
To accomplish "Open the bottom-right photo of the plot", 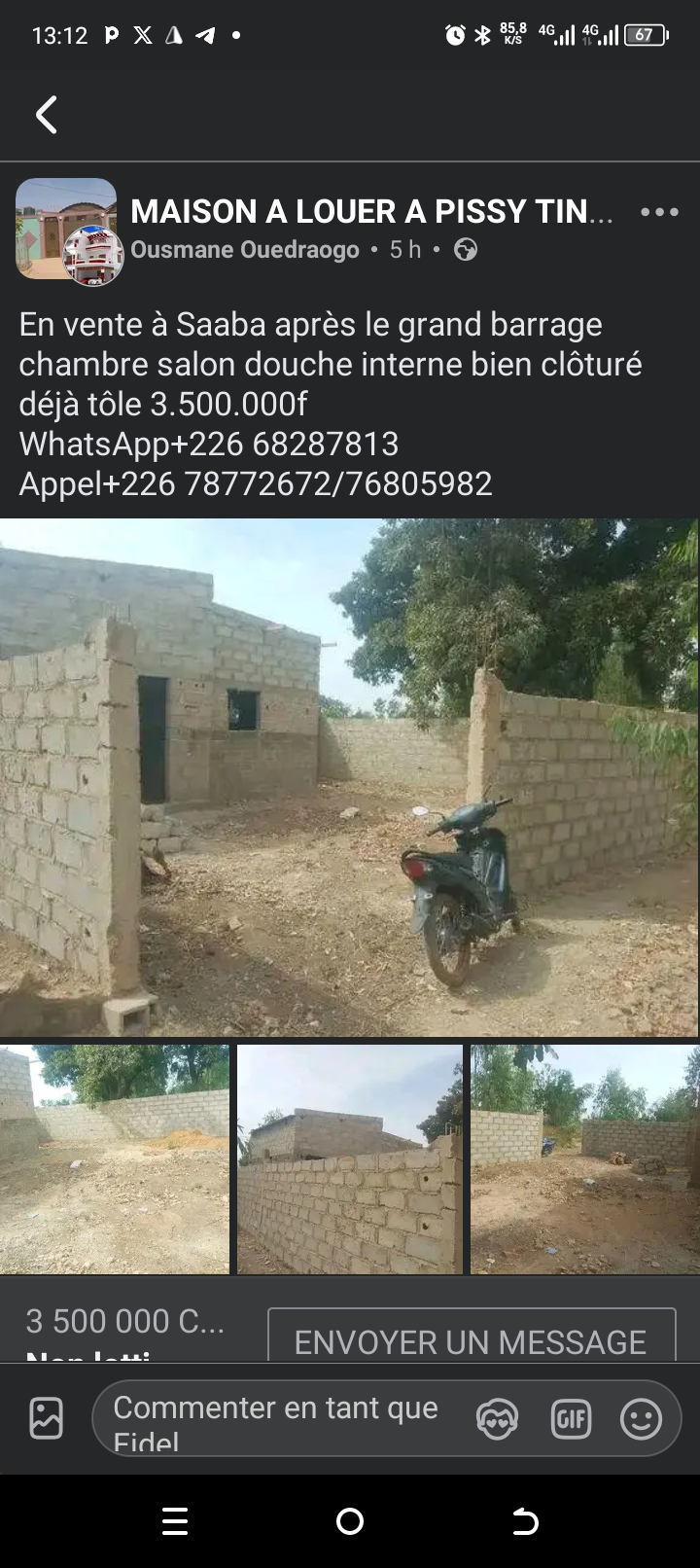I will tap(584, 1159).
